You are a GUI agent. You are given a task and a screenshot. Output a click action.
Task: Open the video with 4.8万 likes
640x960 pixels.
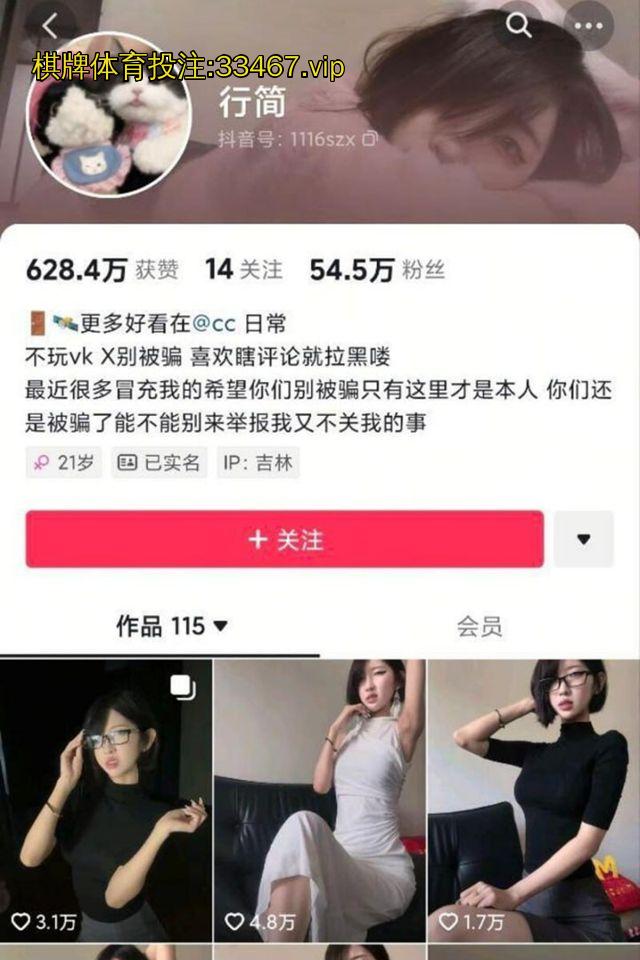coord(320,800)
